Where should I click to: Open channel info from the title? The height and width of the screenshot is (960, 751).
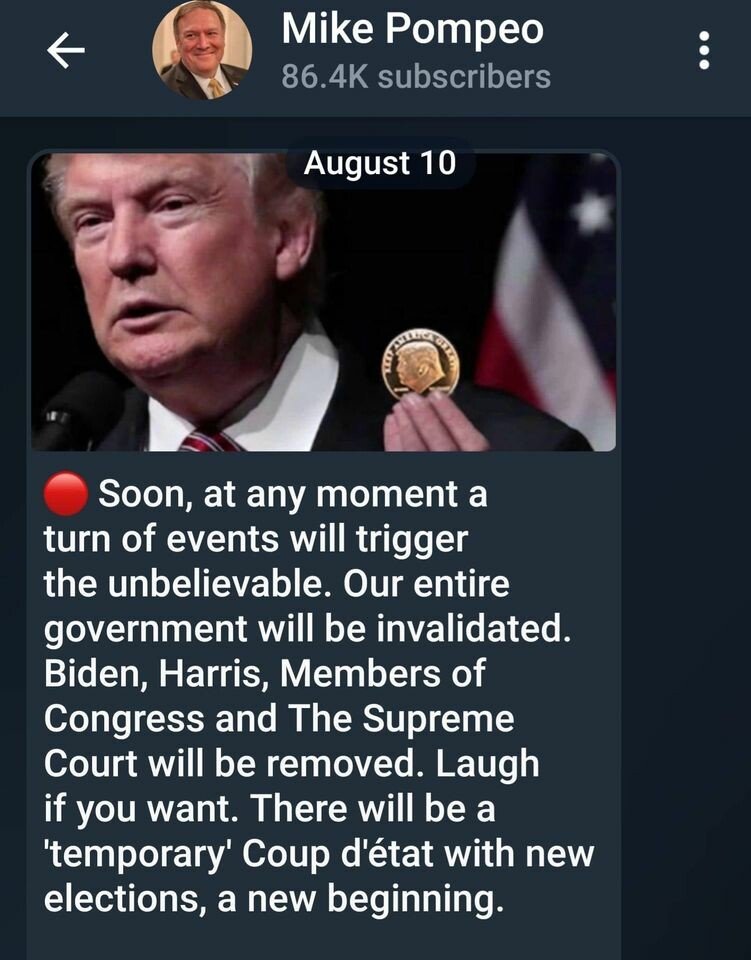click(412, 30)
